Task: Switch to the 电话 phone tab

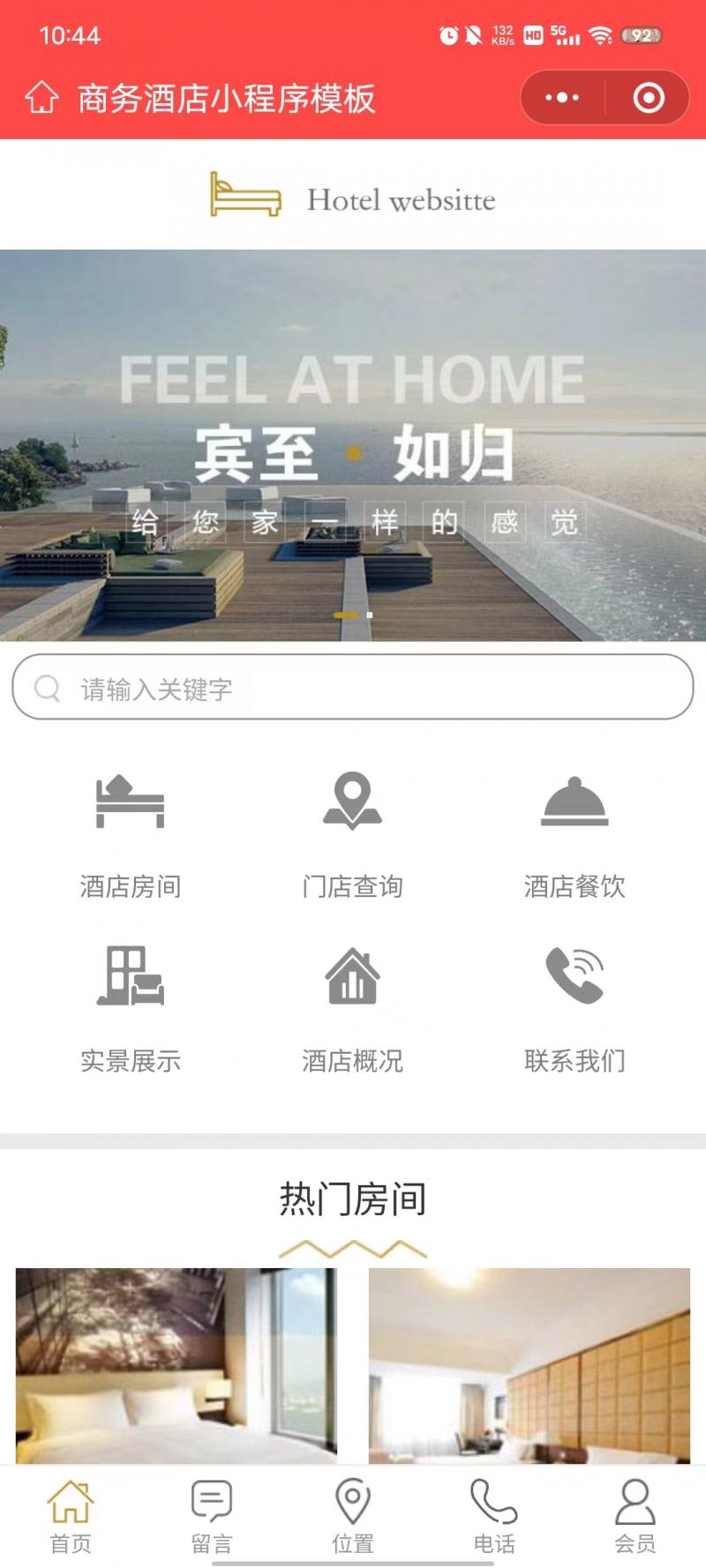Action: click(x=494, y=1515)
